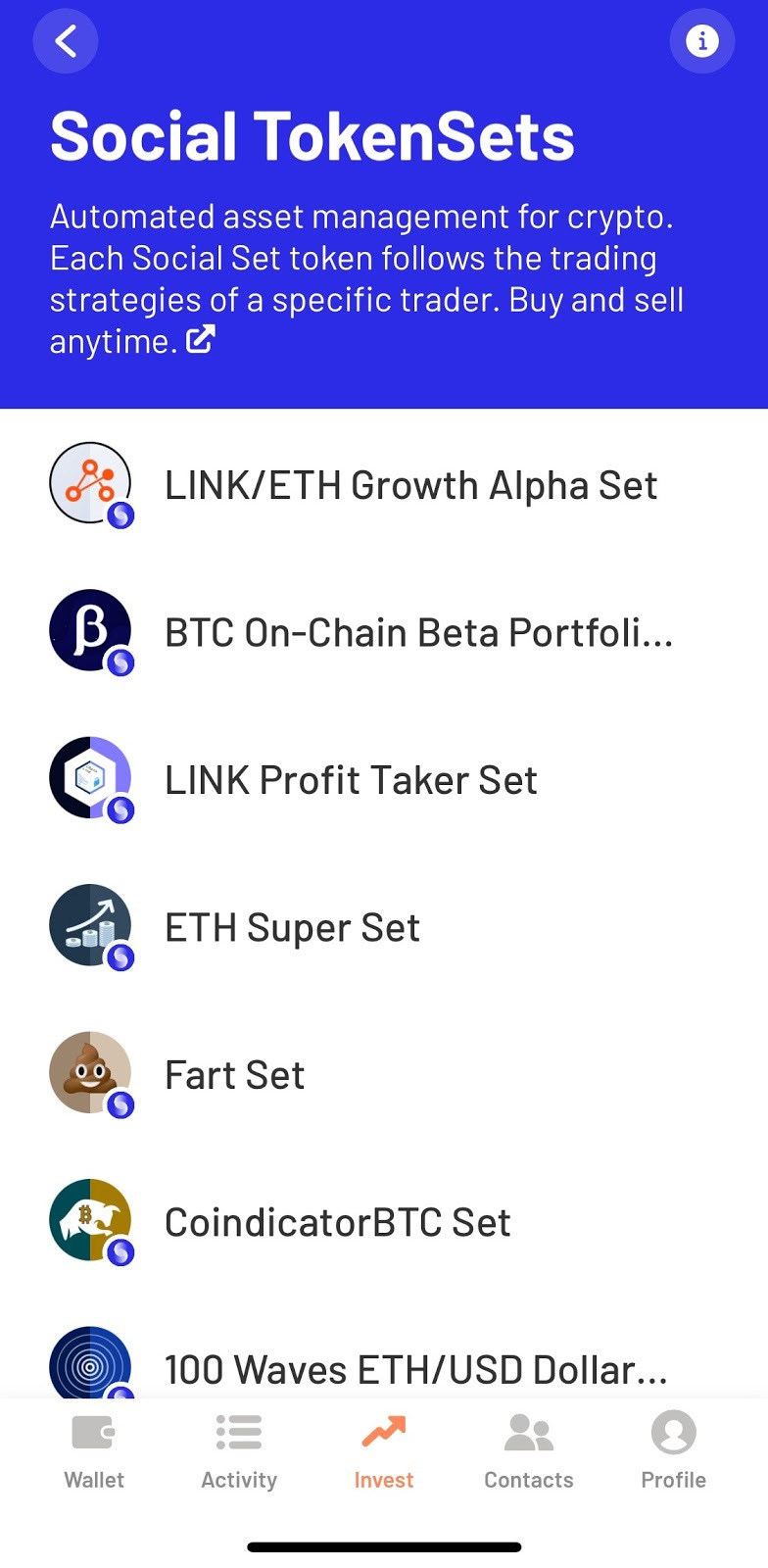The height and width of the screenshot is (1568, 768).
Task: Choose the CoindicatorBTC Set
Action: pyautogui.click(x=384, y=1222)
